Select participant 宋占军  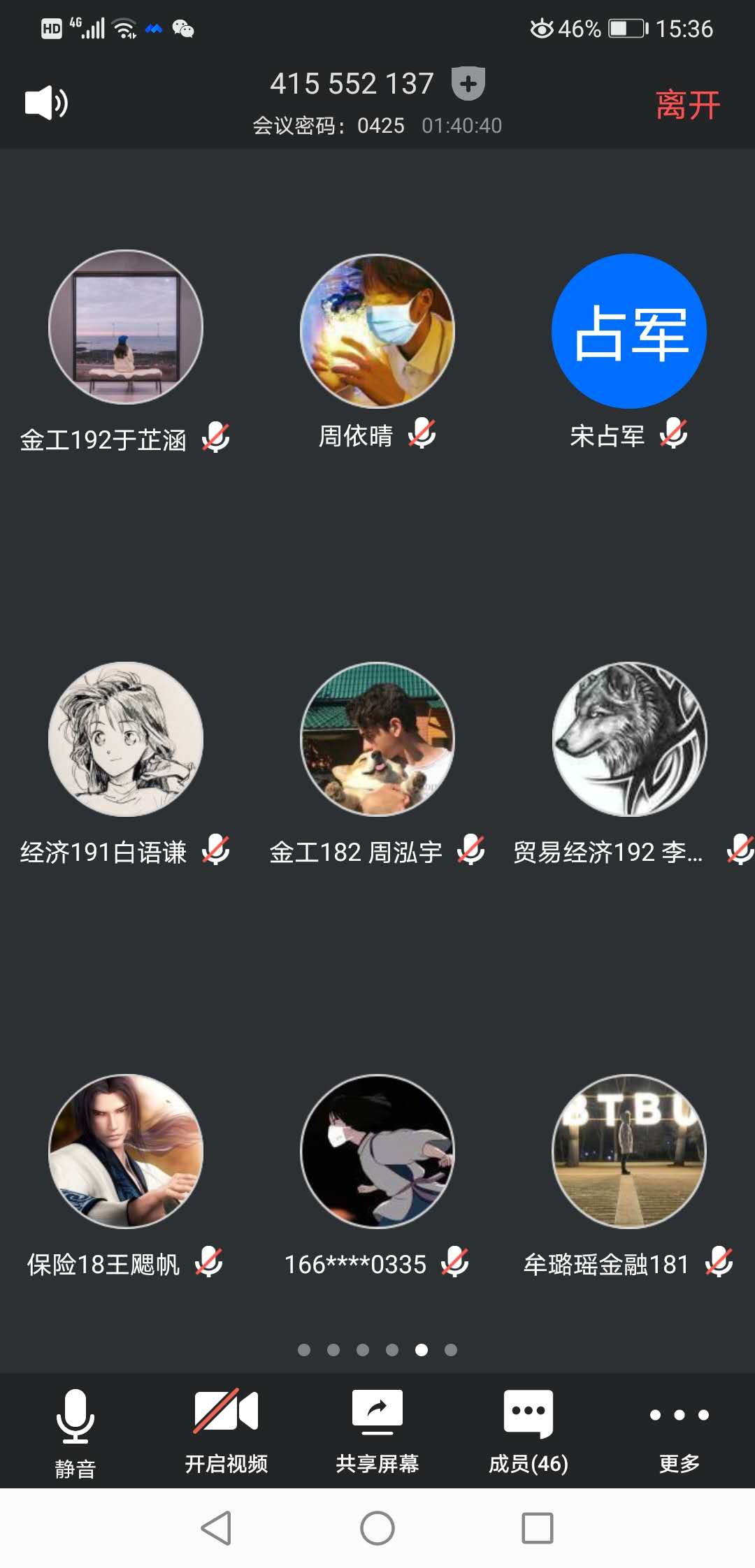(629, 331)
